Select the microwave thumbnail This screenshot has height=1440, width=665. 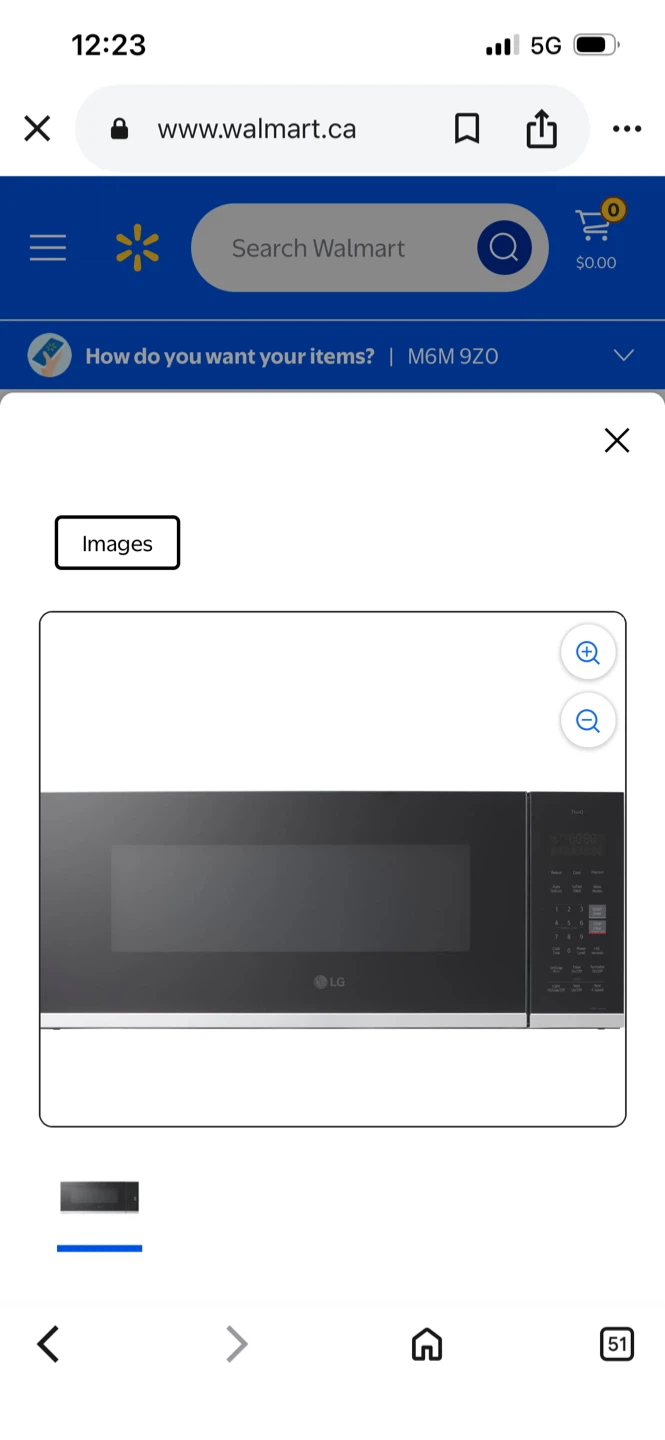tap(99, 1197)
